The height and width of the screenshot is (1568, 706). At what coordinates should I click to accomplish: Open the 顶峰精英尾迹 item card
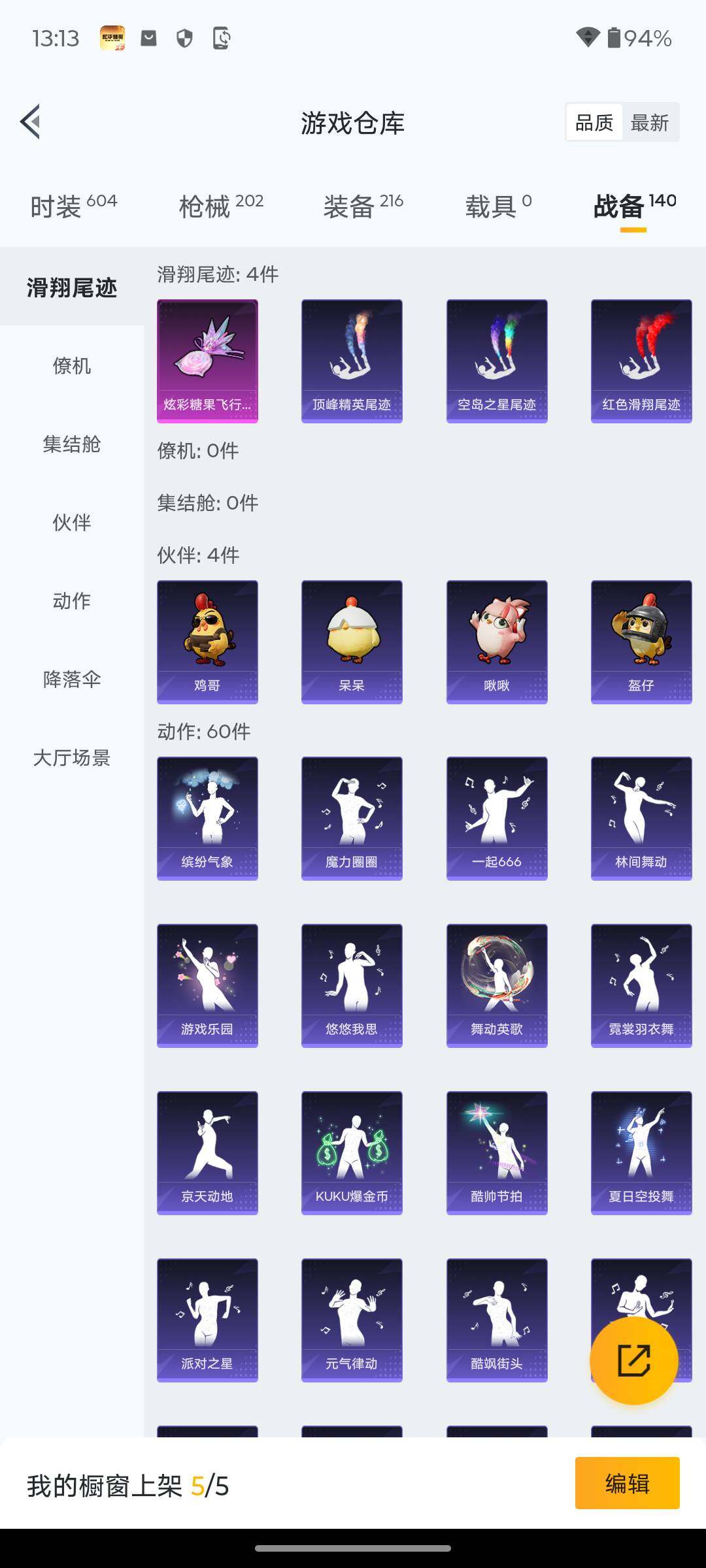coord(352,361)
